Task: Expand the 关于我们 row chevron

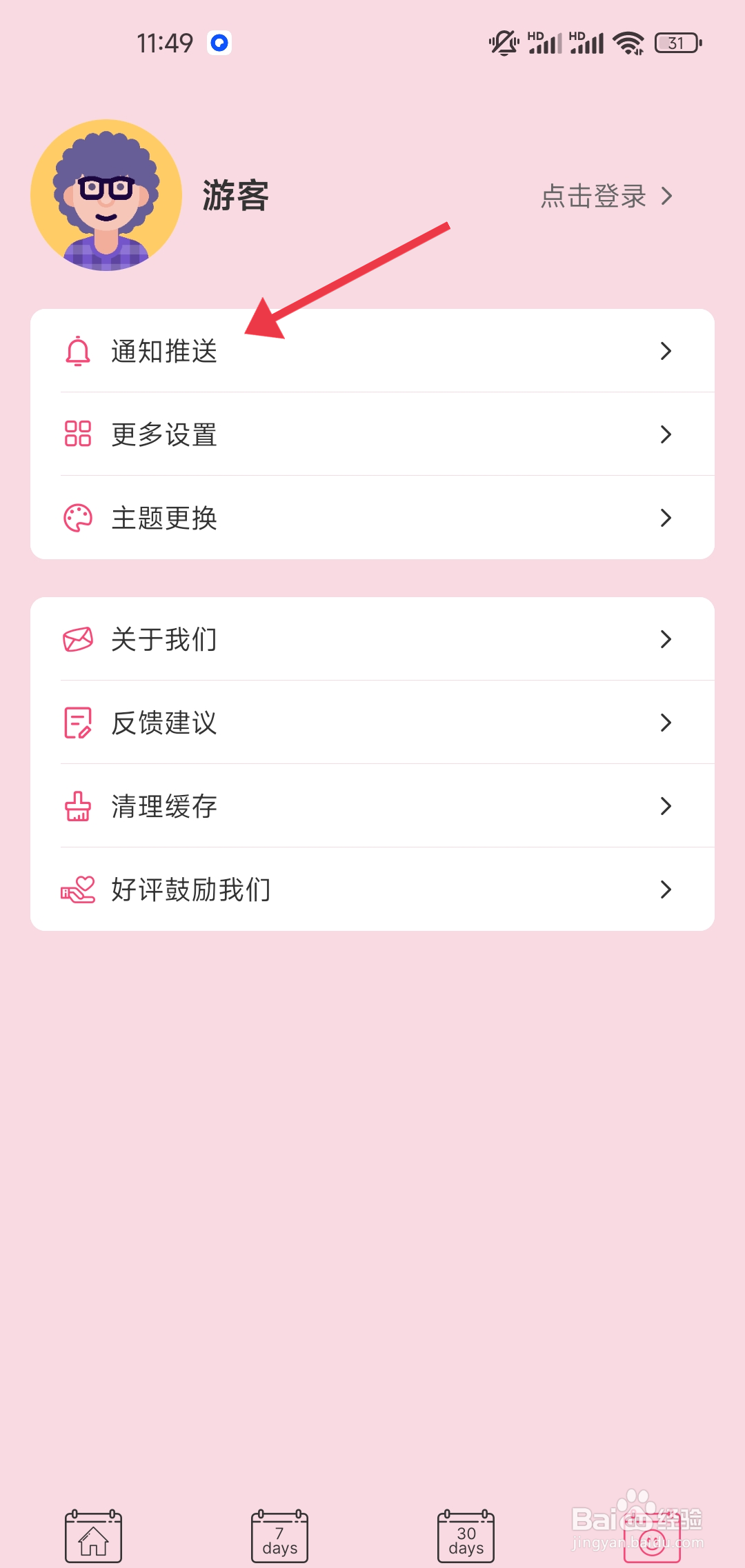Action: click(666, 639)
